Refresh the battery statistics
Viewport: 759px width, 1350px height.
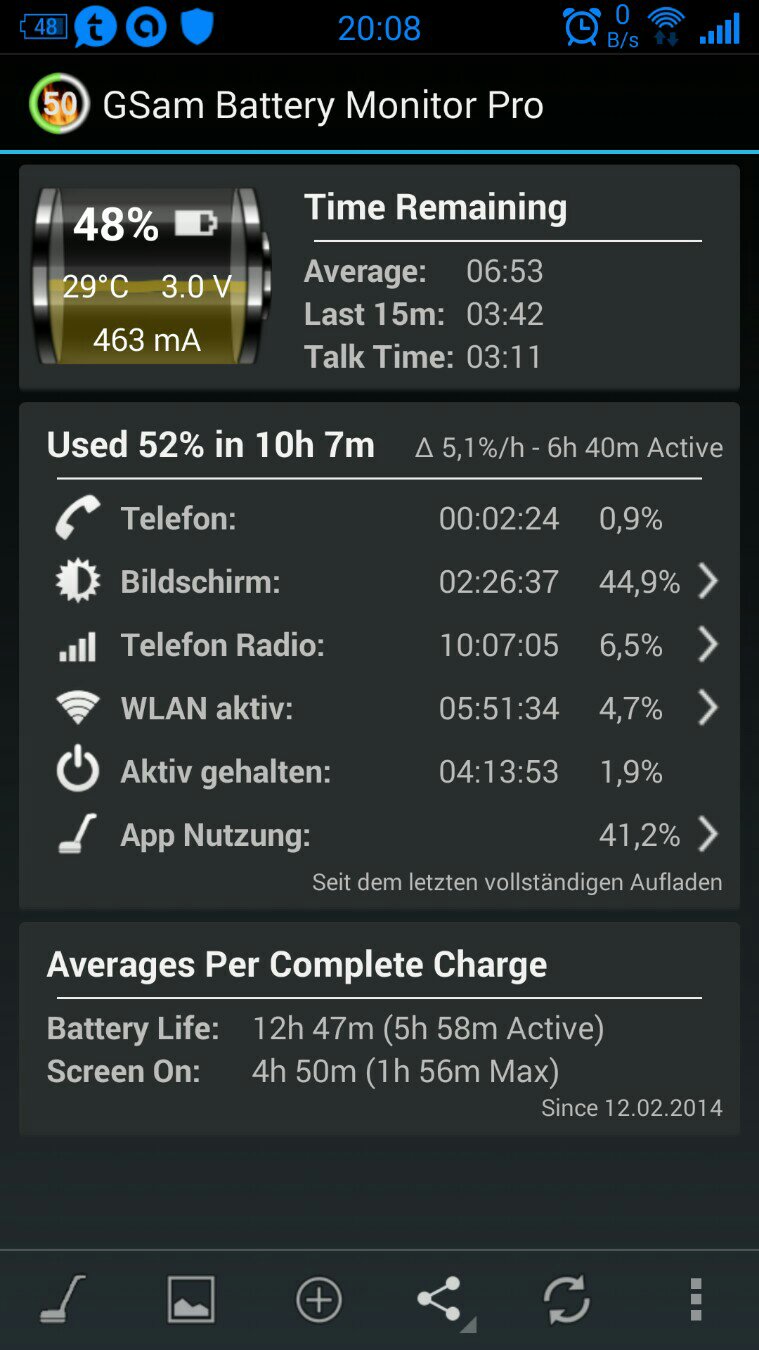566,1300
